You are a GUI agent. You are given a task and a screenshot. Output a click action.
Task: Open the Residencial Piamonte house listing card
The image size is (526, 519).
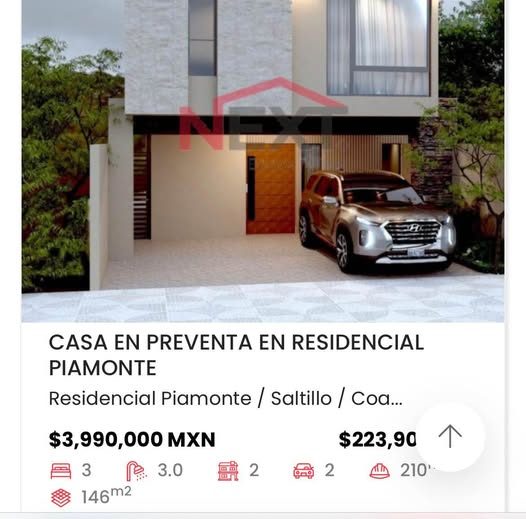point(263,256)
